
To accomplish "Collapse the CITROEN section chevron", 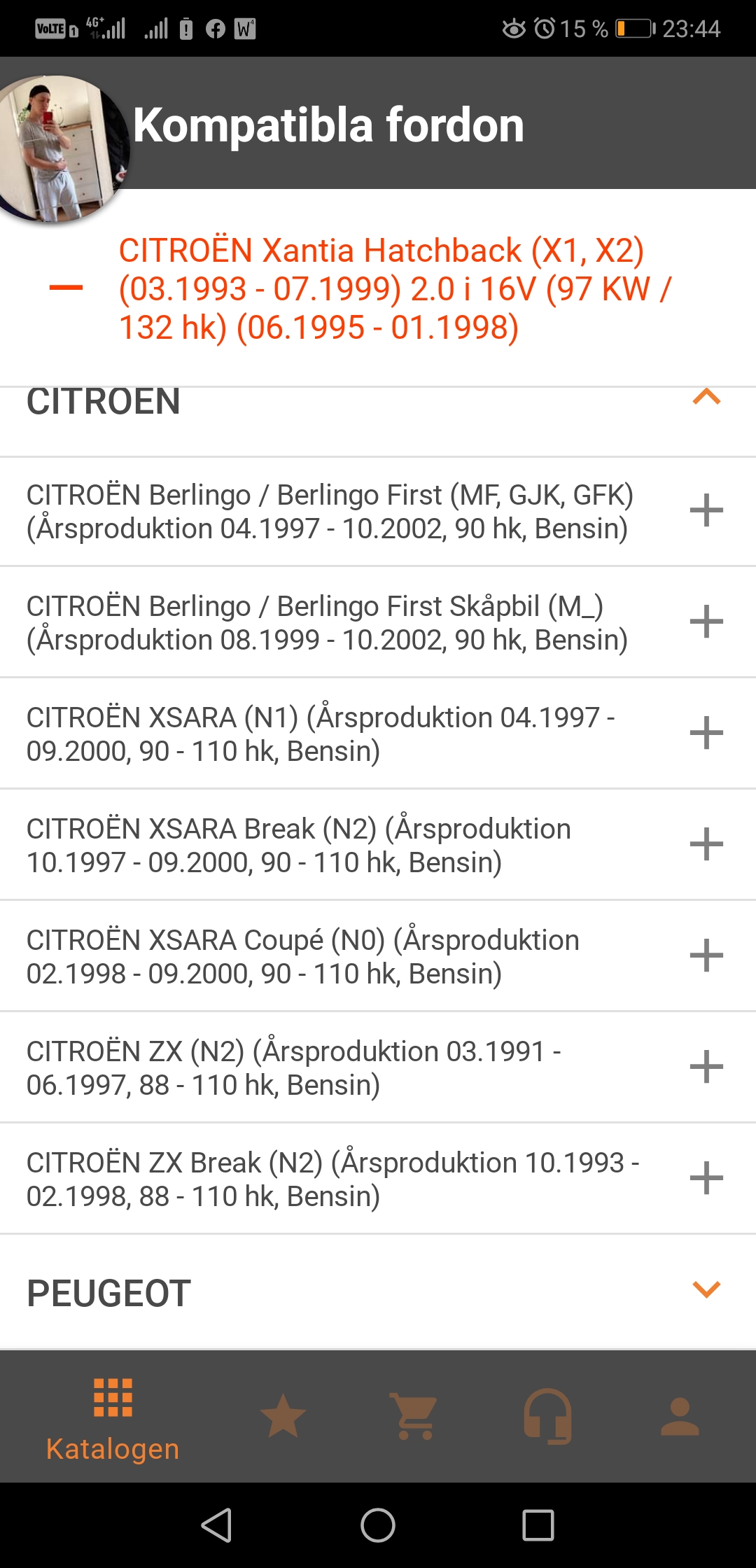I will tap(706, 397).
